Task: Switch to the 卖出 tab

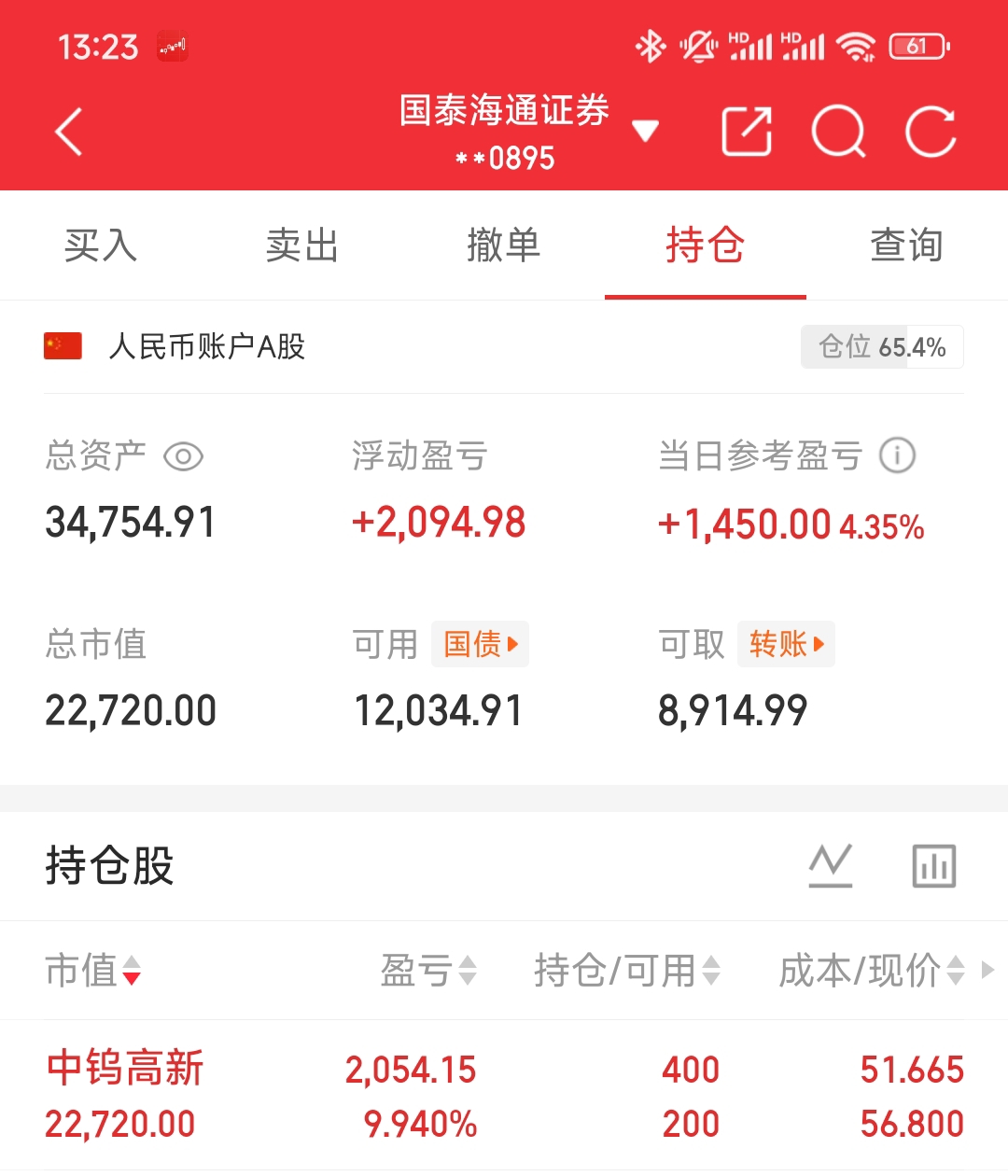Action: 301,245
